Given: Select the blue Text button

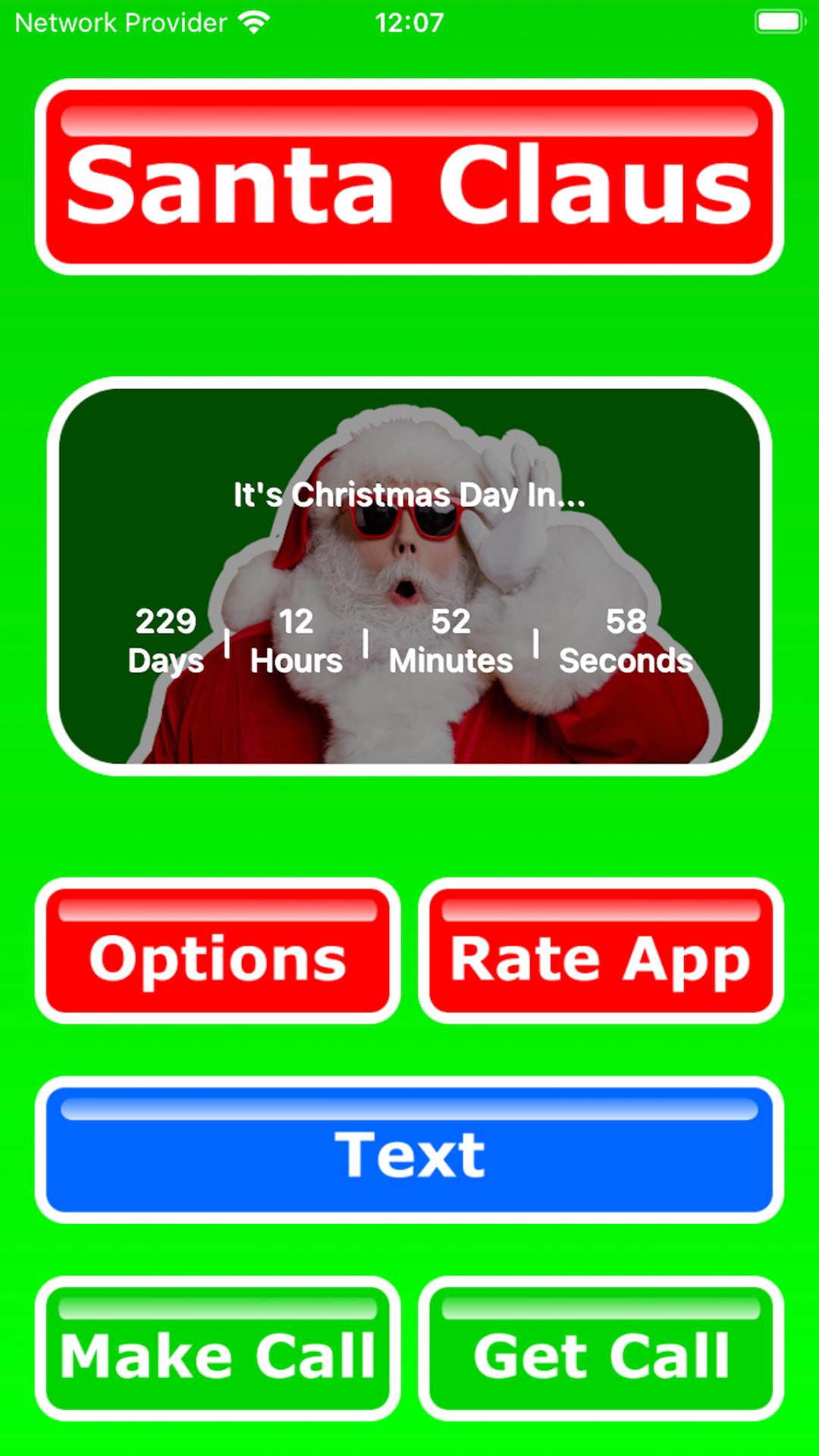Looking at the screenshot, I should [409, 1150].
